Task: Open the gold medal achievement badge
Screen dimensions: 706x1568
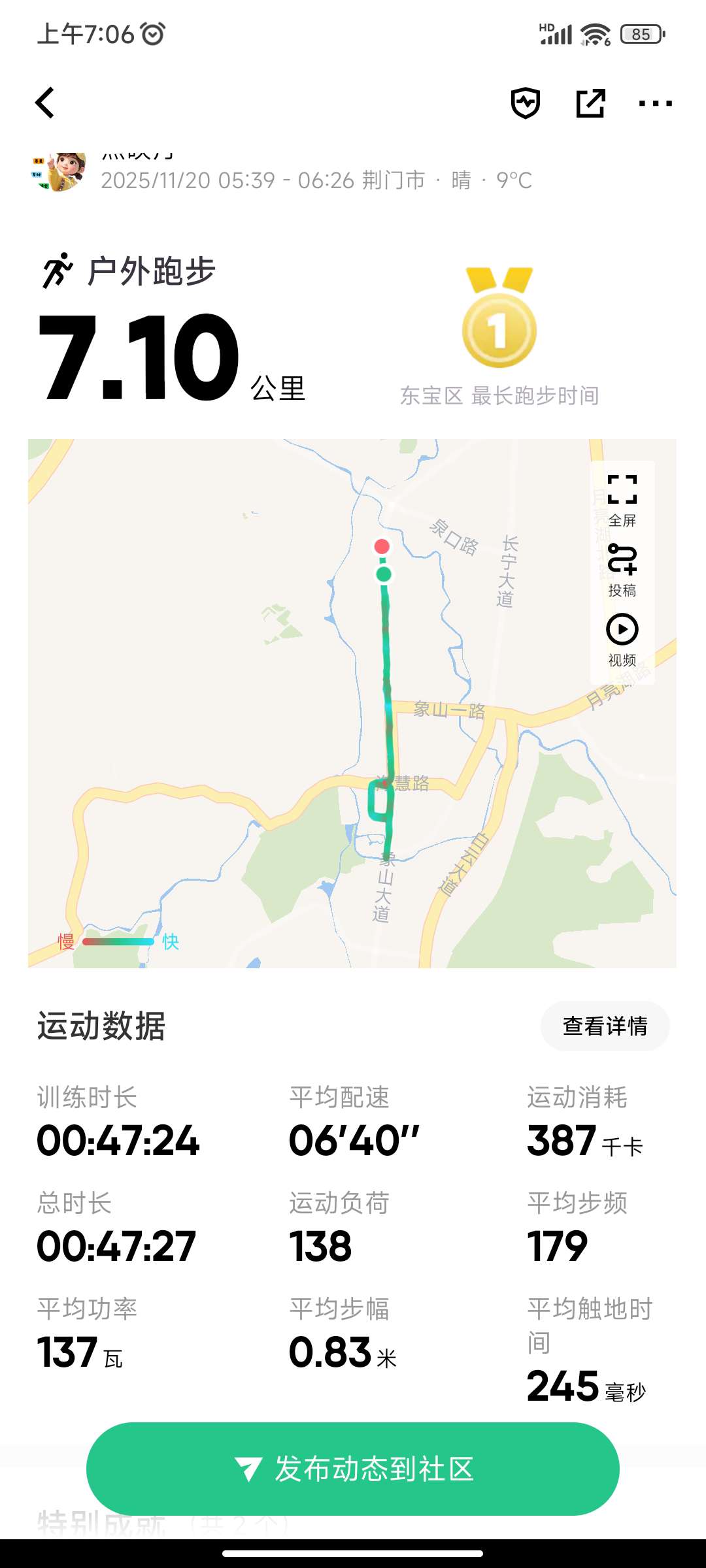Action: [499, 320]
